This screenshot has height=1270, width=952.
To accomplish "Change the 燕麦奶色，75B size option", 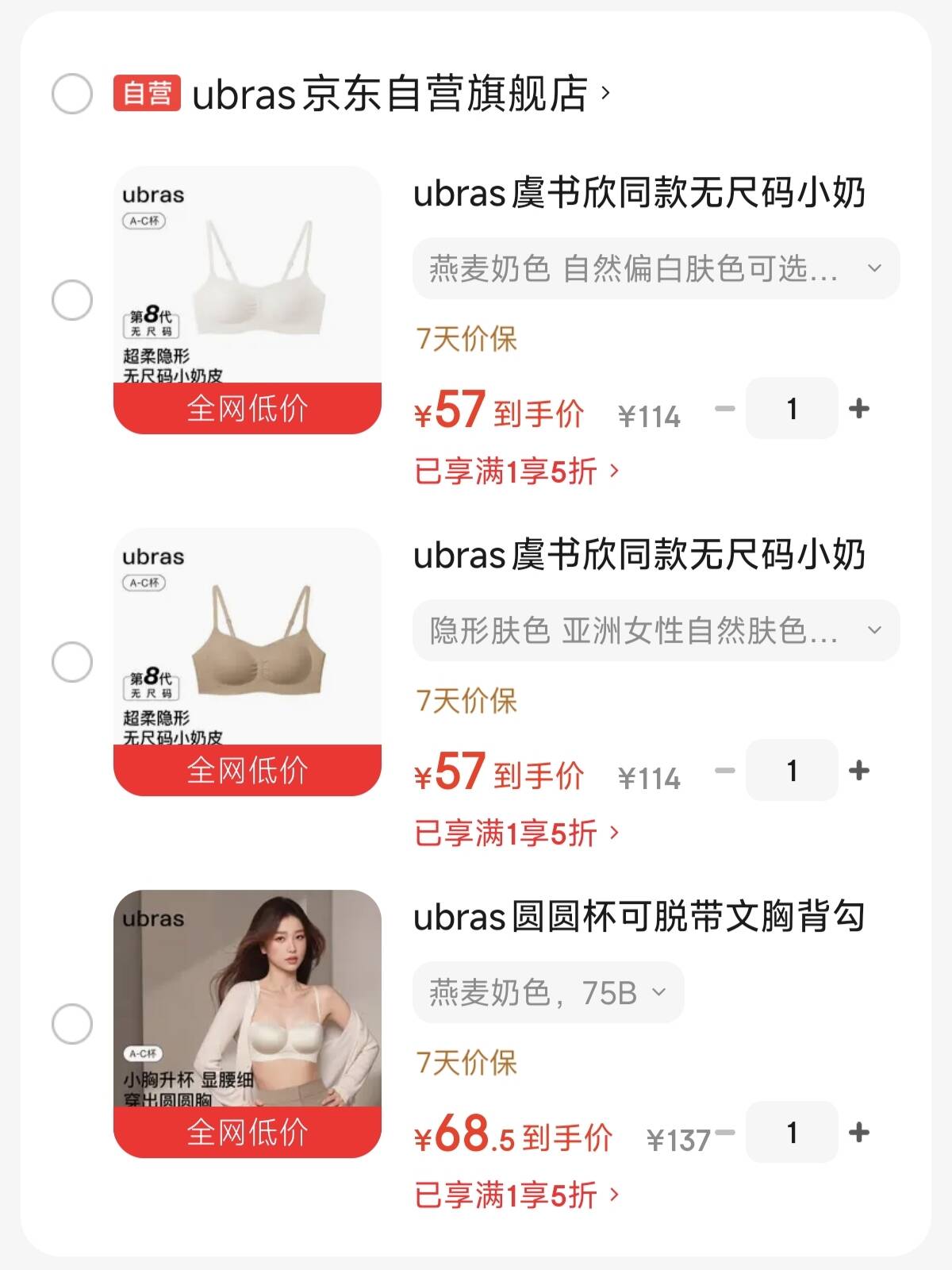I will point(547,993).
